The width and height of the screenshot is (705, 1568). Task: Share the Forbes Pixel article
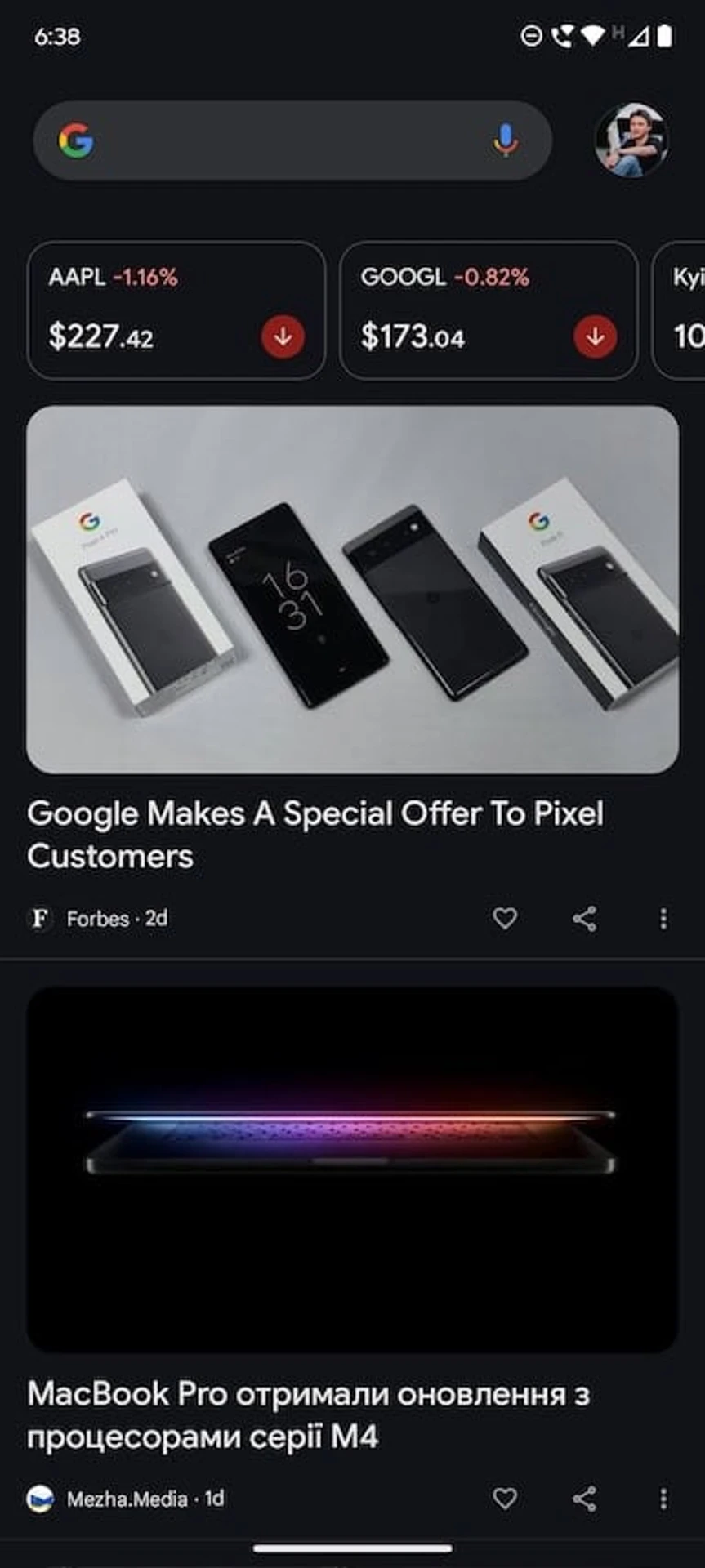(584, 919)
